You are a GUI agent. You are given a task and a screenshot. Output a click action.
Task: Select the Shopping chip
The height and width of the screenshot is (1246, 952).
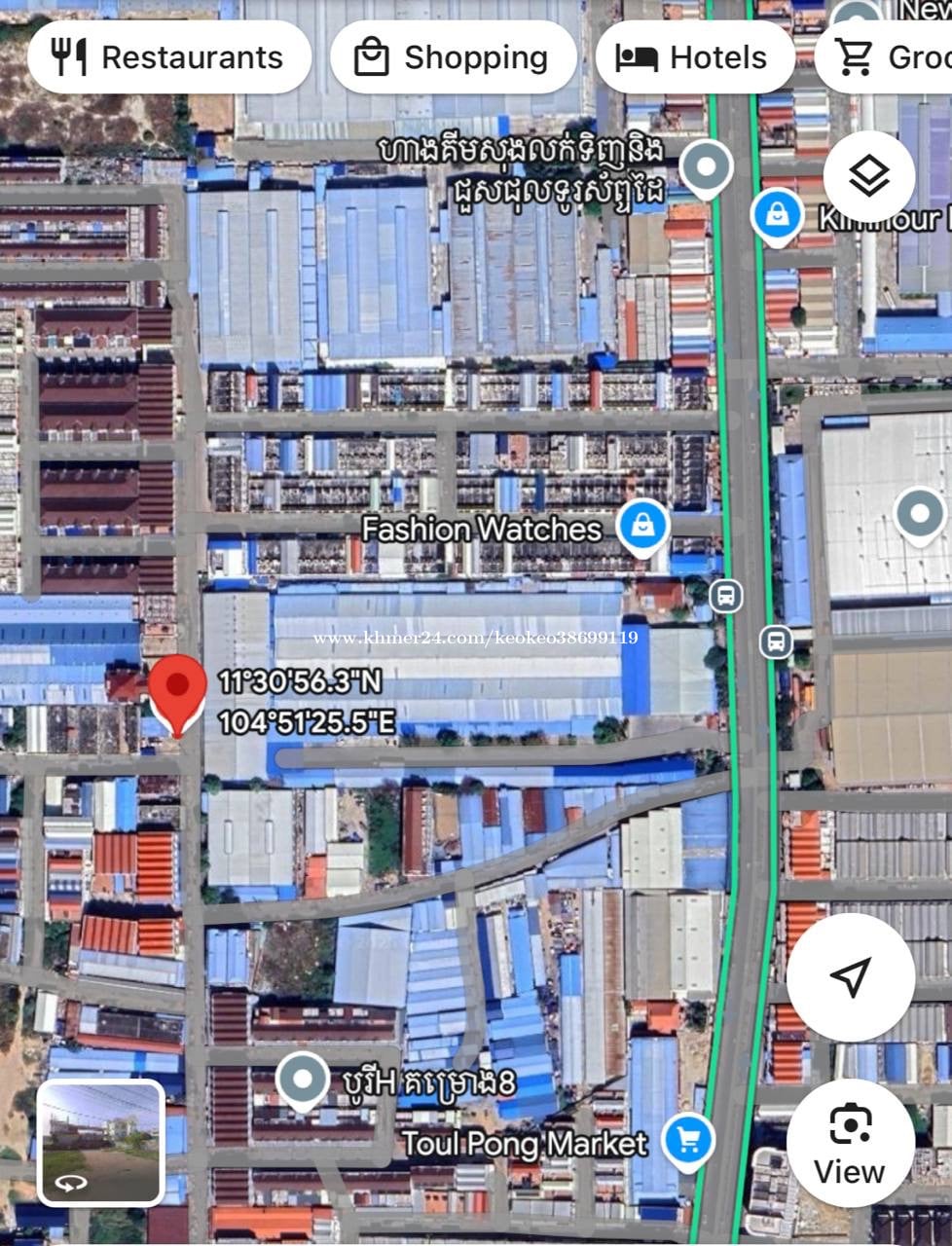click(x=454, y=57)
